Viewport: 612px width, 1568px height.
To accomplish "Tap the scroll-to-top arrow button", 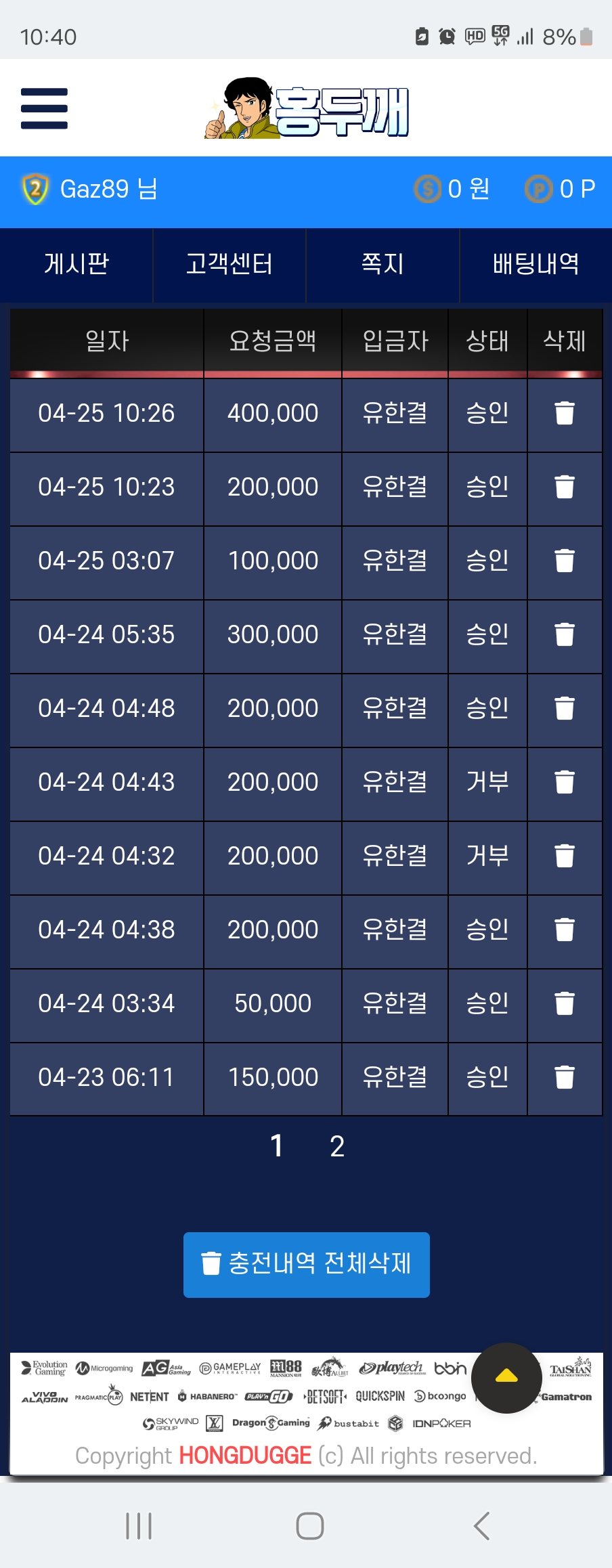I will pos(506,1377).
